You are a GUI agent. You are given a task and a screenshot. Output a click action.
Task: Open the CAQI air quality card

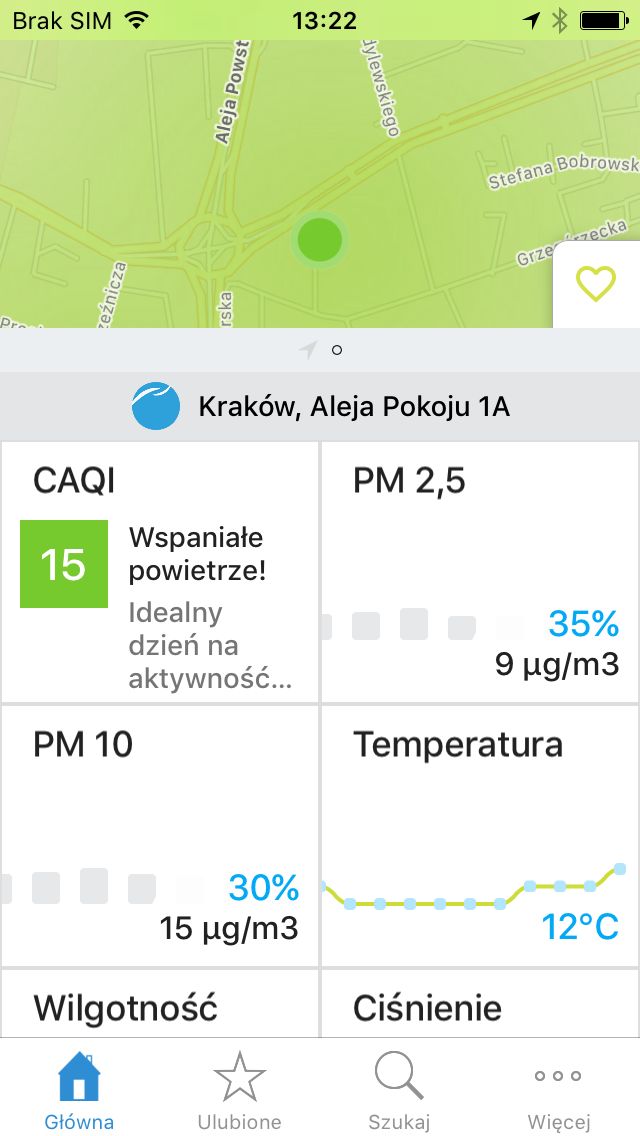point(159,572)
